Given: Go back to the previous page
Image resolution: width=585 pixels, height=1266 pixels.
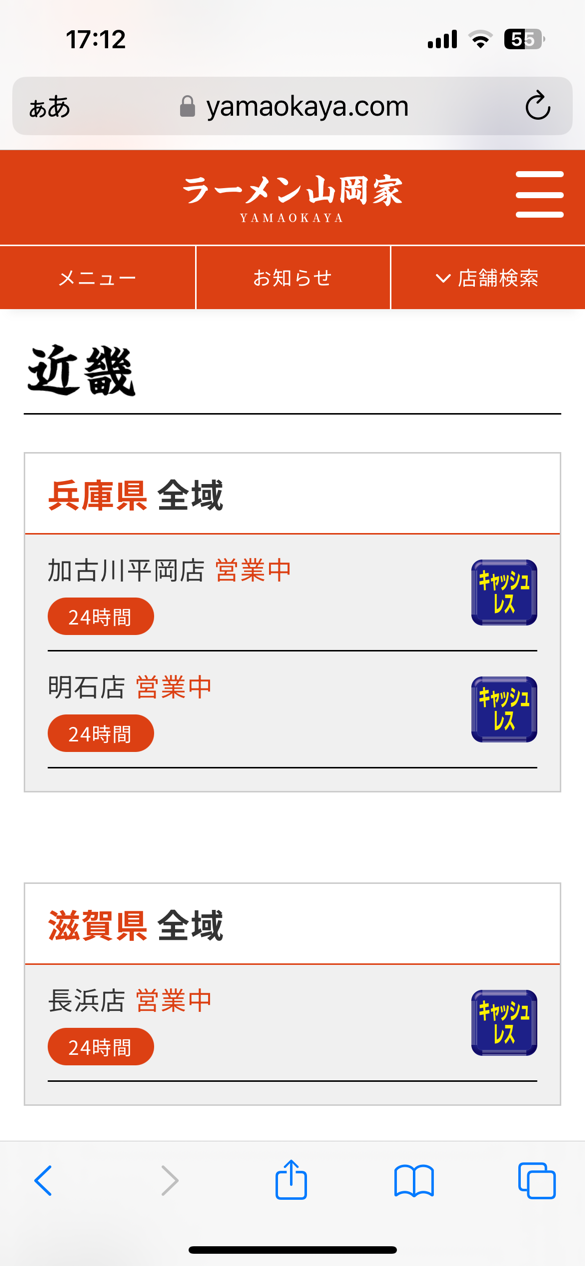Looking at the screenshot, I should [x=43, y=1181].
